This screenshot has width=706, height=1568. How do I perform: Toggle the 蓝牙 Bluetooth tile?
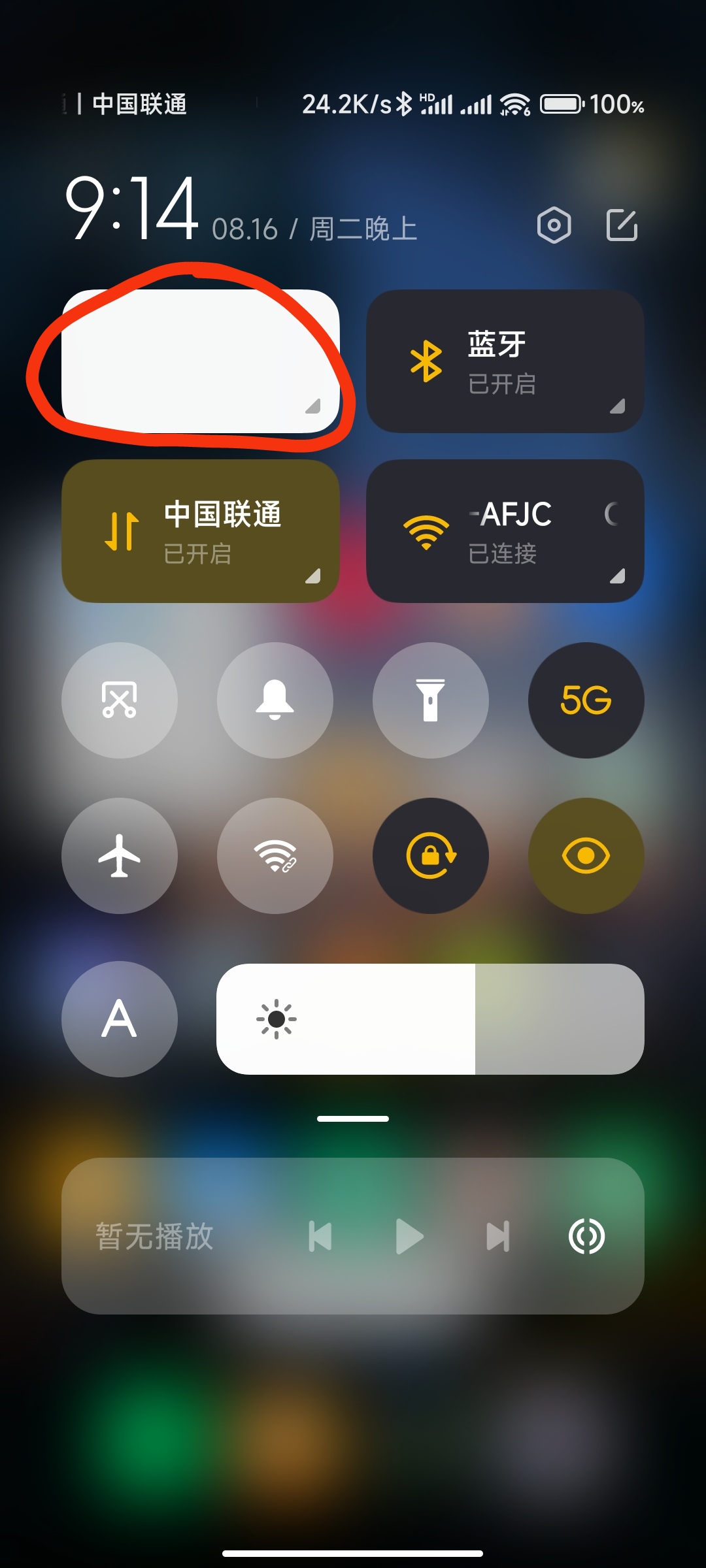coord(505,361)
